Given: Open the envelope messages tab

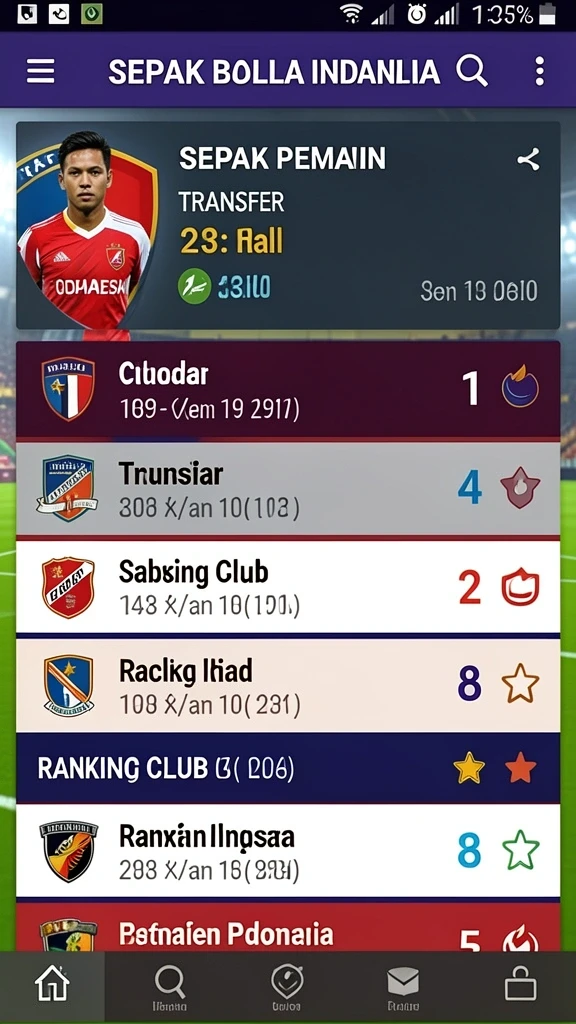Looking at the screenshot, I should click(403, 987).
